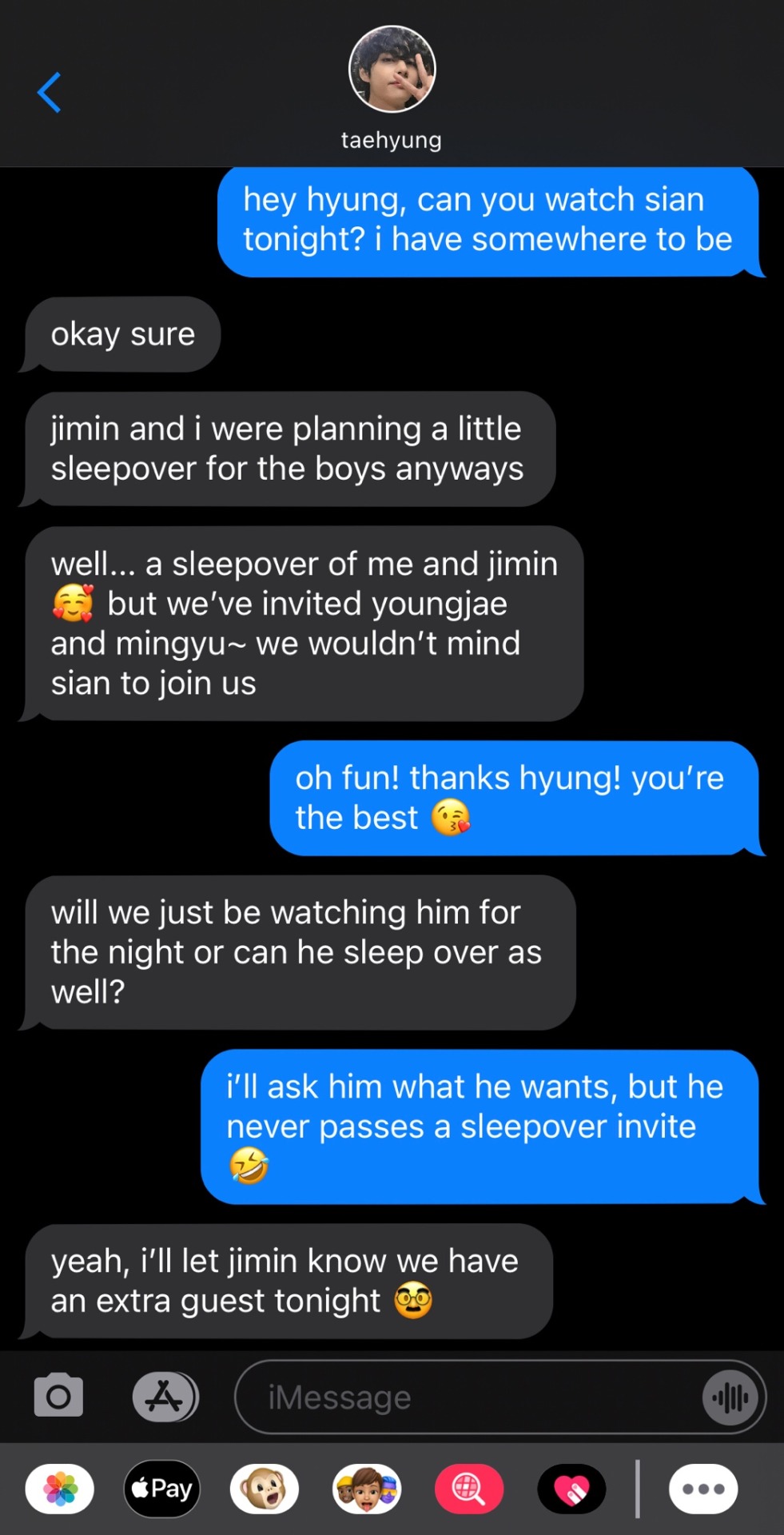Open the Animoji monkey app

point(265,1489)
